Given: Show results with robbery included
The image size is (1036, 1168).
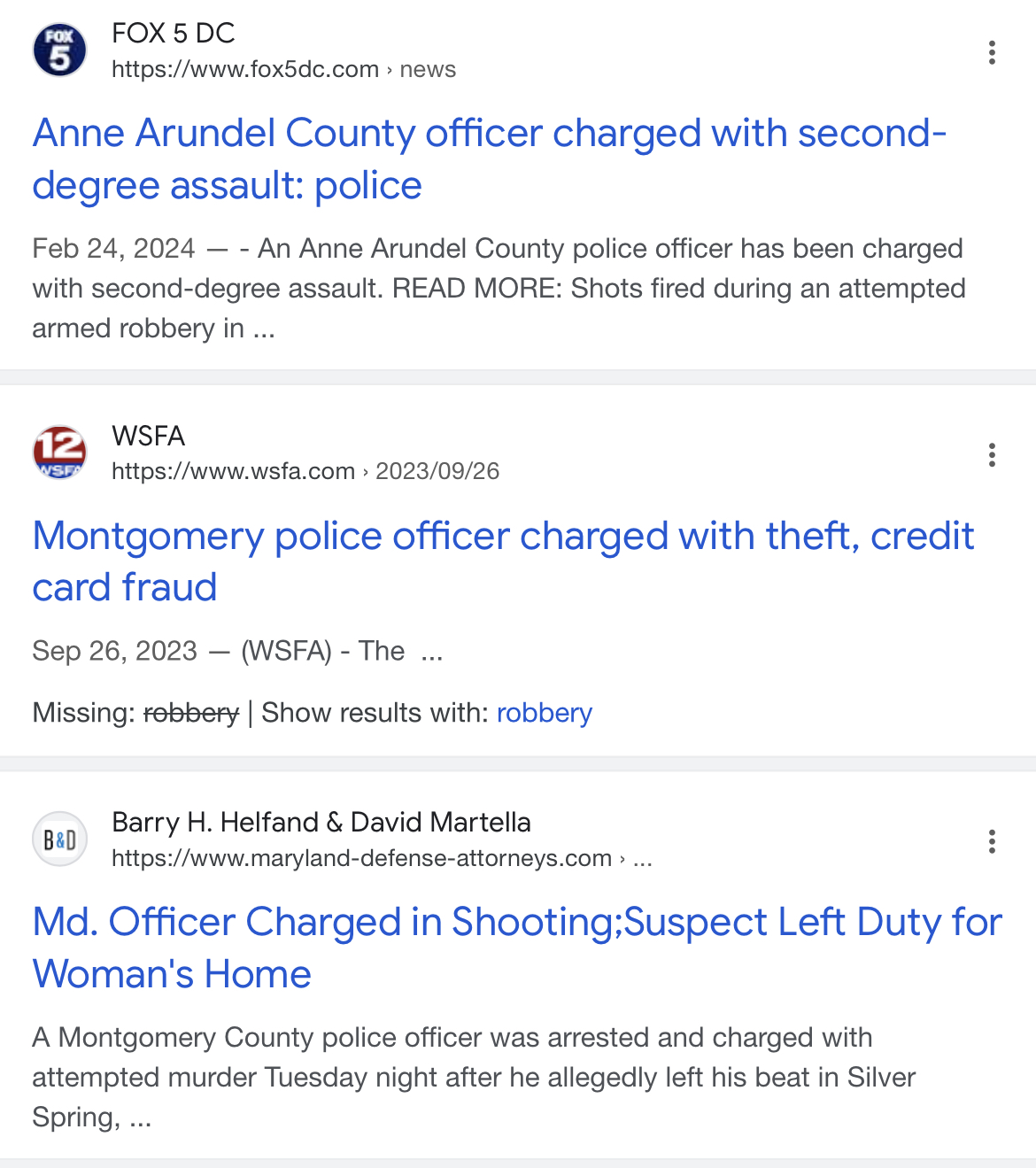Looking at the screenshot, I should tap(544, 713).
